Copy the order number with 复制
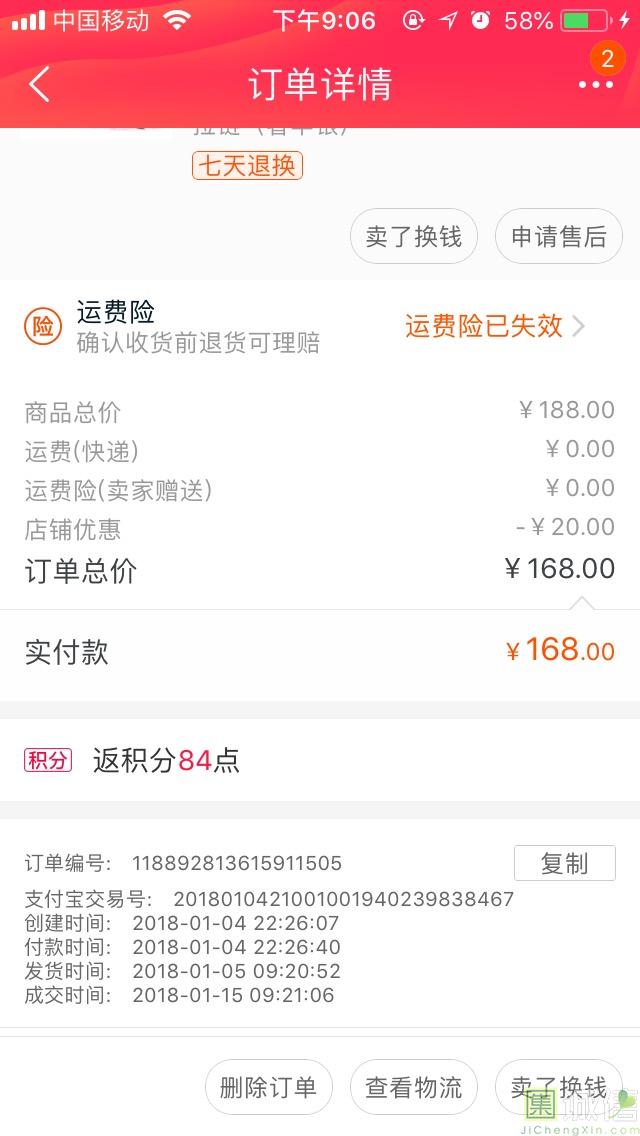The image size is (640, 1136). click(565, 864)
